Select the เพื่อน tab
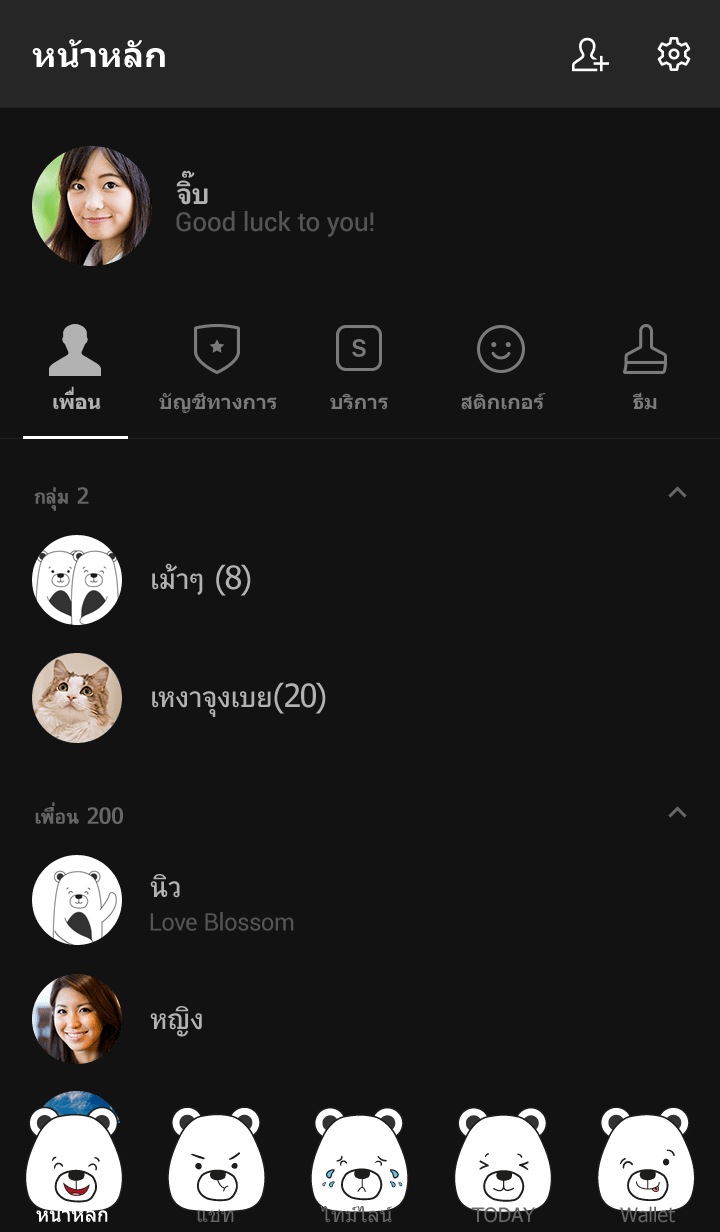720x1232 pixels. [x=76, y=370]
